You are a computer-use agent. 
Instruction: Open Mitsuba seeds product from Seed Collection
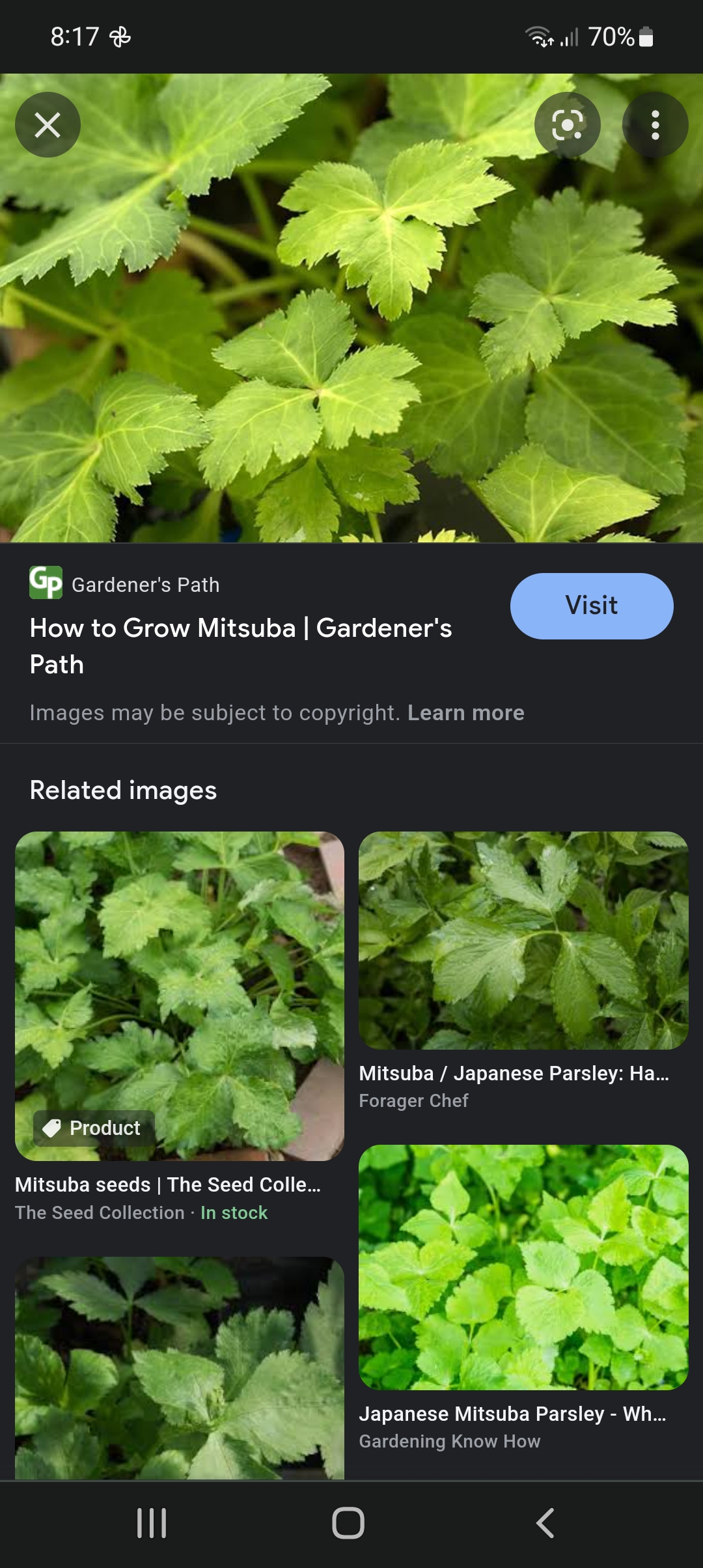pyautogui.click(x=180, y=996)
